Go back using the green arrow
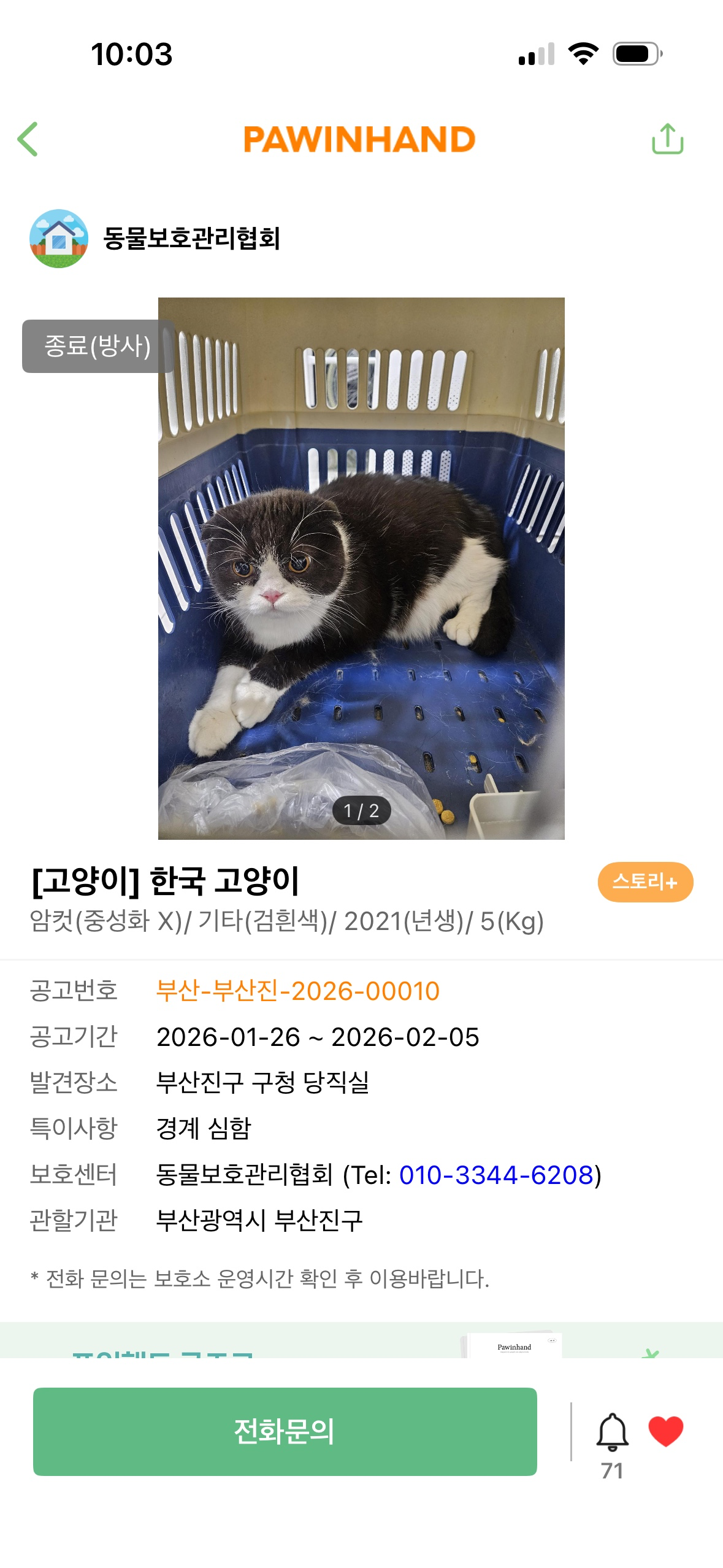723x1568 pixels. [x=28, y=139]
